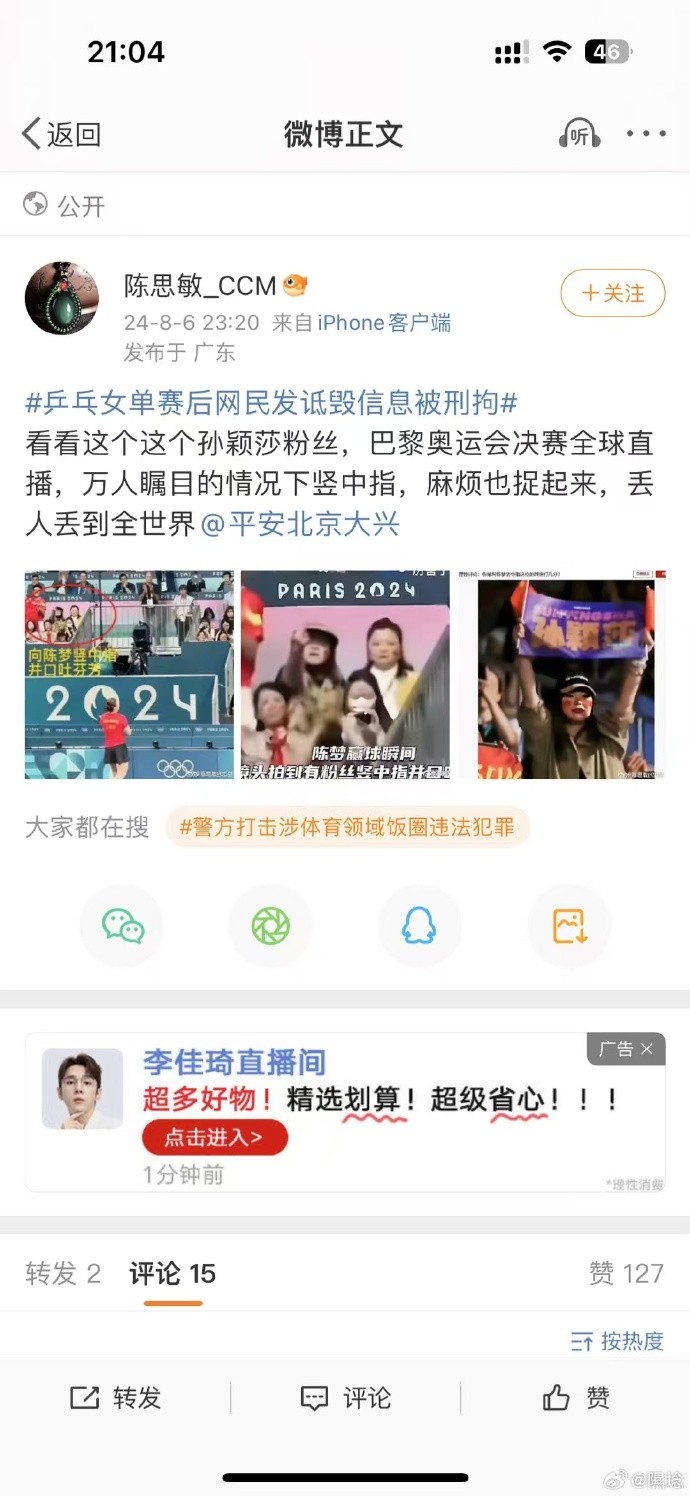Image resolution: width=690 pixels, height=1496 pixels.
Task: Enter 李佳琦直播间 via 点击进入
Action: pos(214,1137)
